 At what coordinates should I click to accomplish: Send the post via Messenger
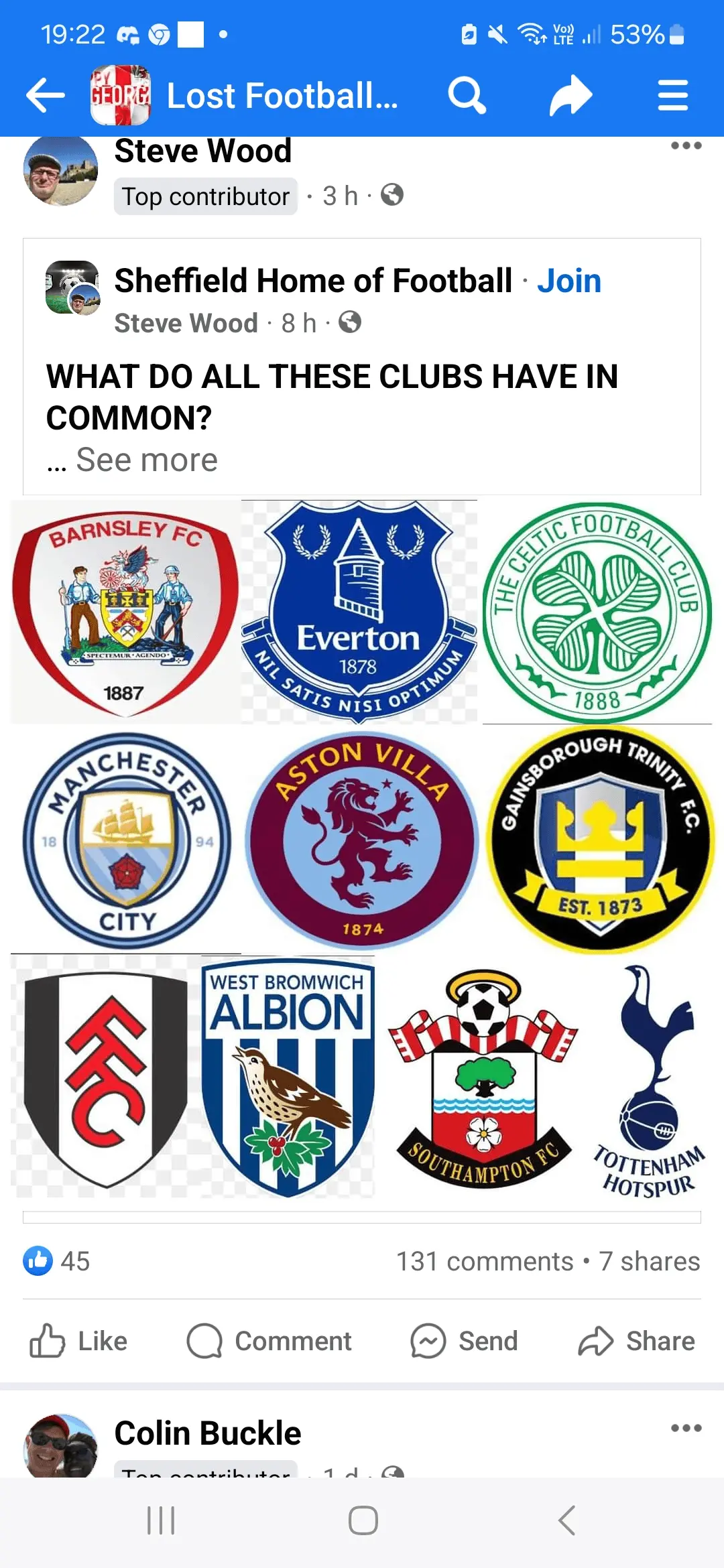[x=465, y=1341]
